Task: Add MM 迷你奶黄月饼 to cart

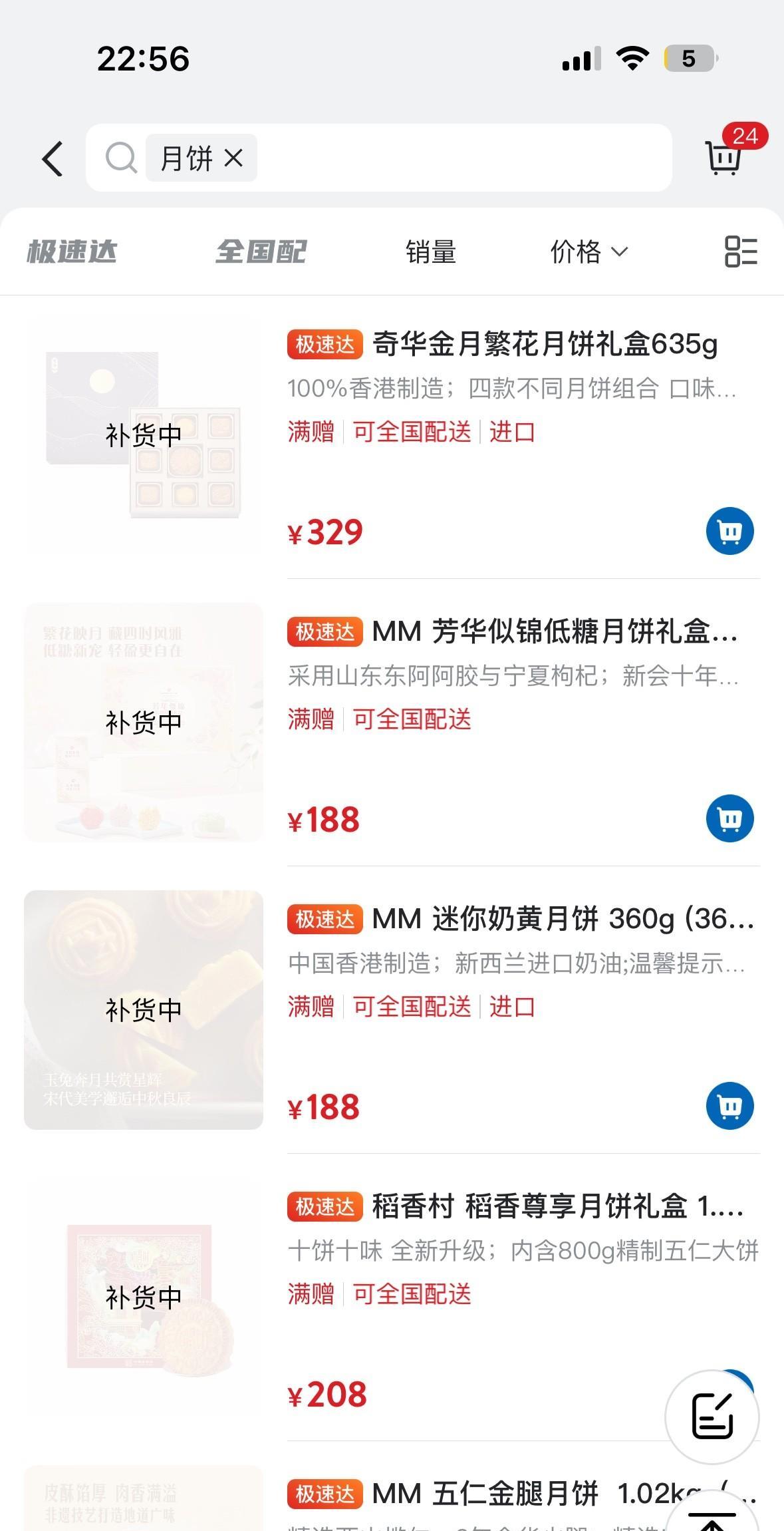Action: 729,1106
